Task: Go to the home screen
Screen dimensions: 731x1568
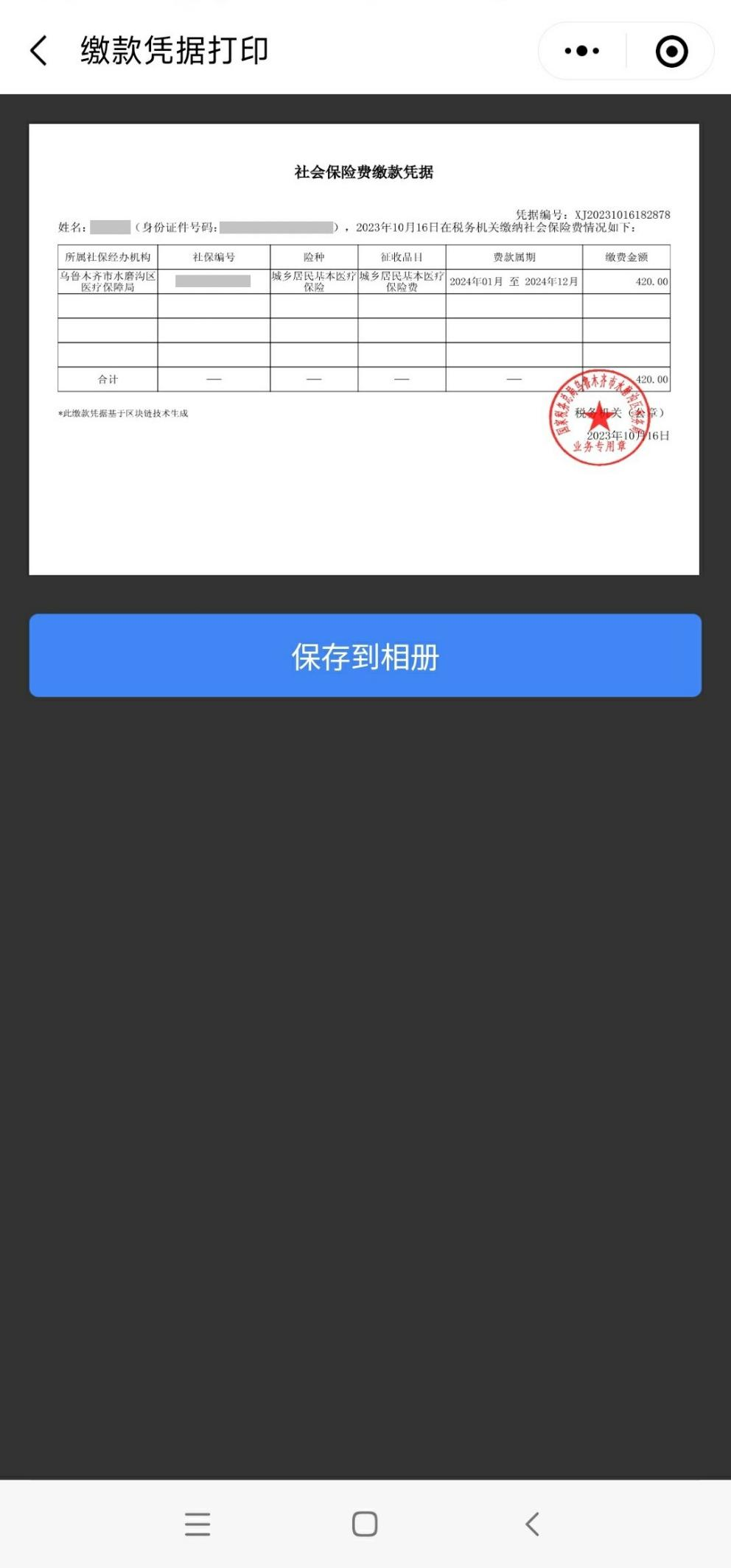Action: (x=365, y=1524)
